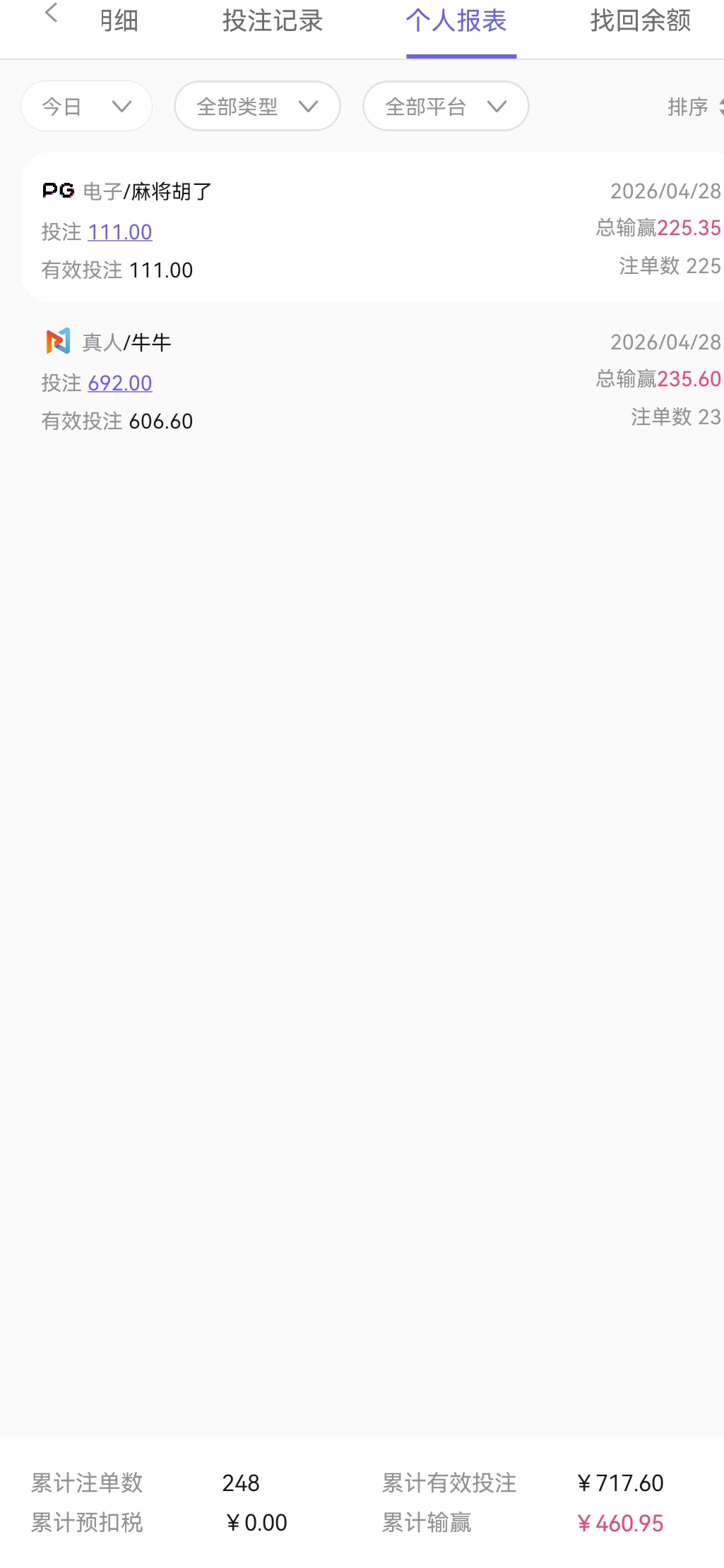
Task: Expand the 今日 date dropdown
Action: coord(86,107)
